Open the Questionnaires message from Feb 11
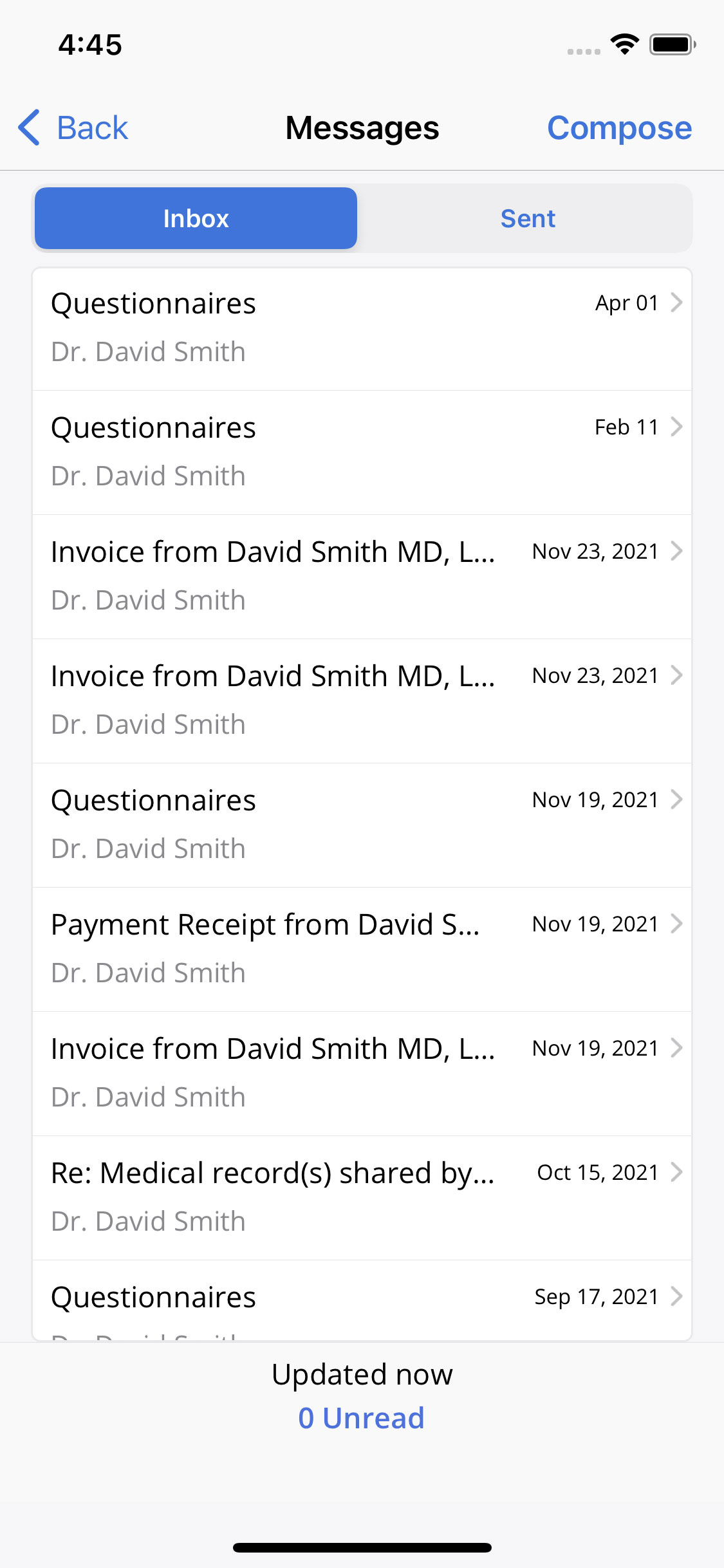The image size is (724, 1568). pyautogui.click(x=362, y=452)
